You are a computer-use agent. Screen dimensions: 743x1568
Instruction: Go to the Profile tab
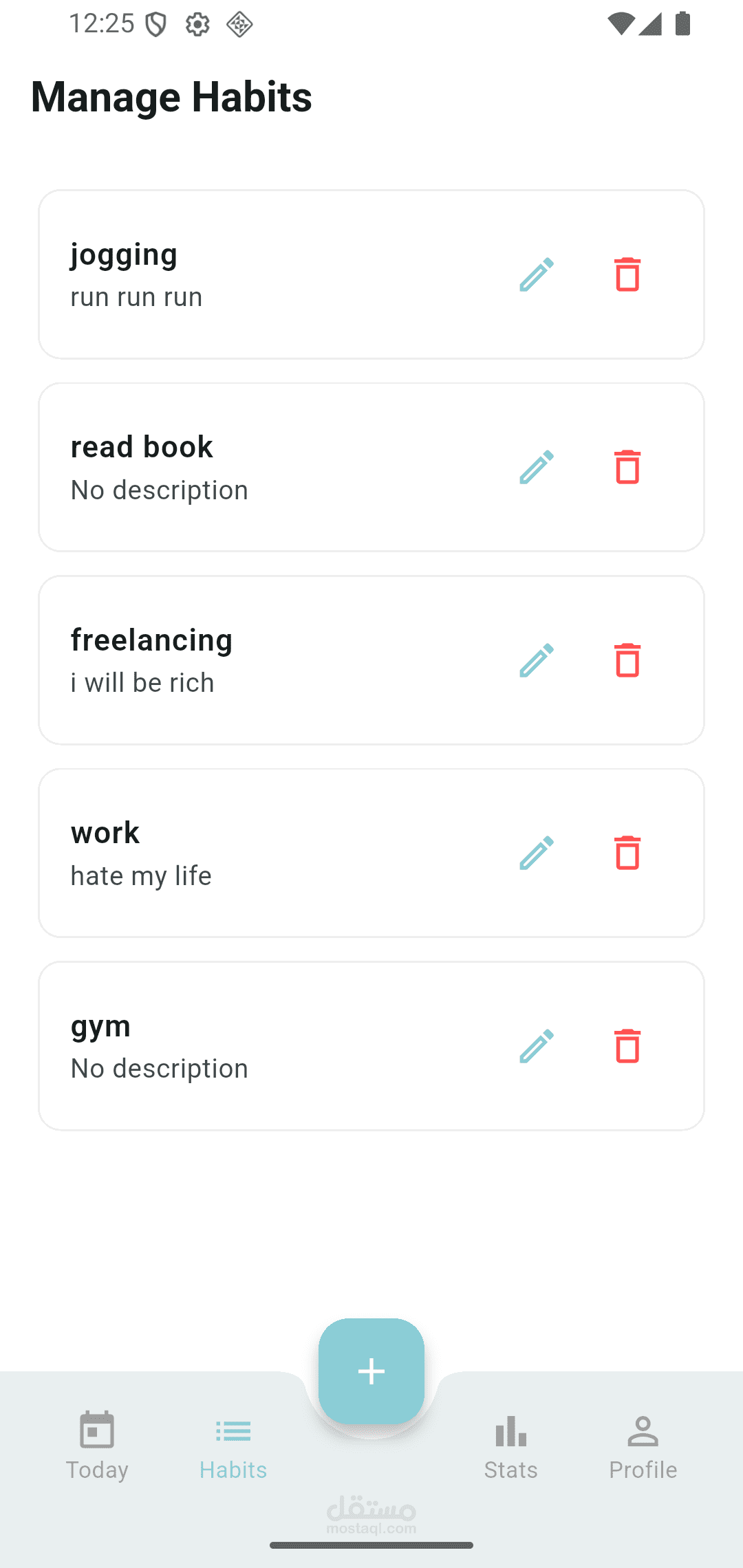pos(643,1445)
